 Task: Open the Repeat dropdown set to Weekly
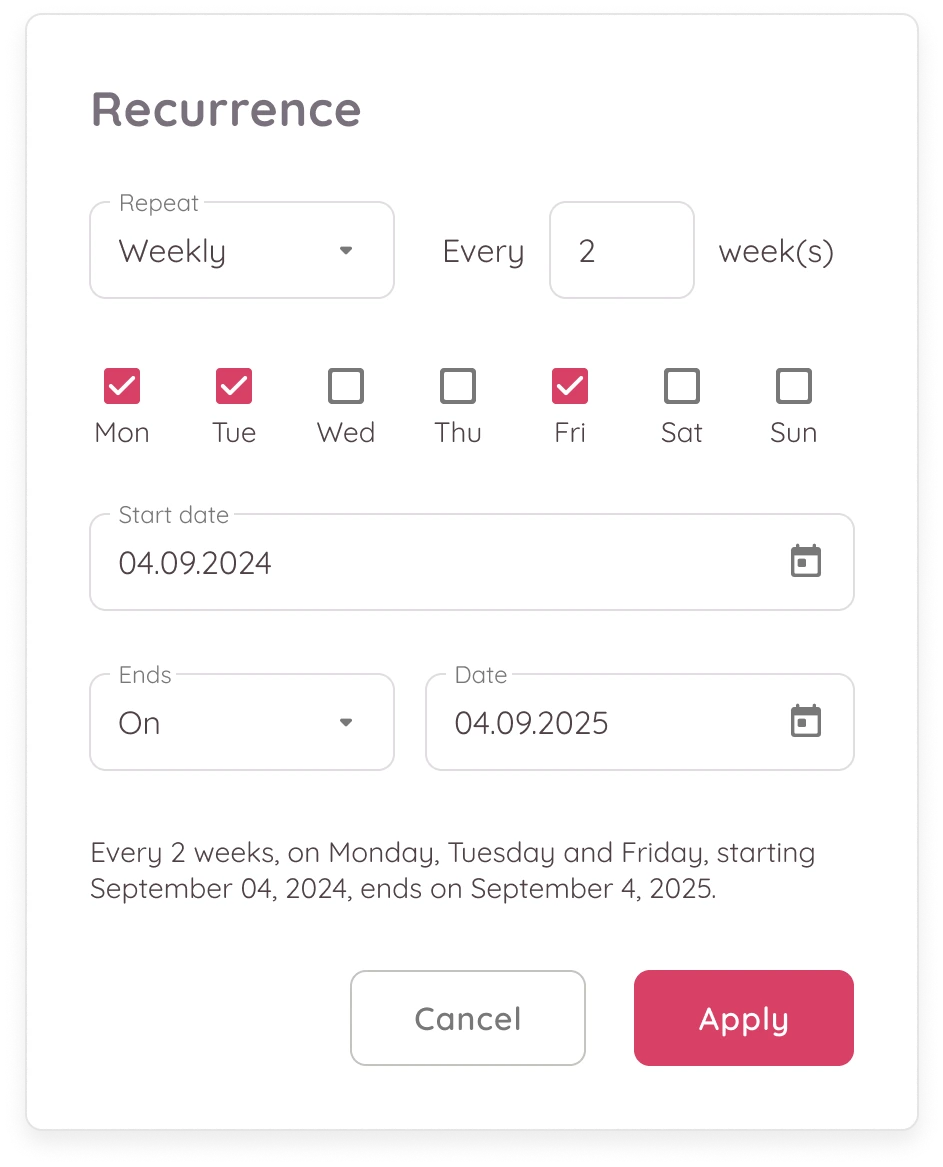click(242, 251)
